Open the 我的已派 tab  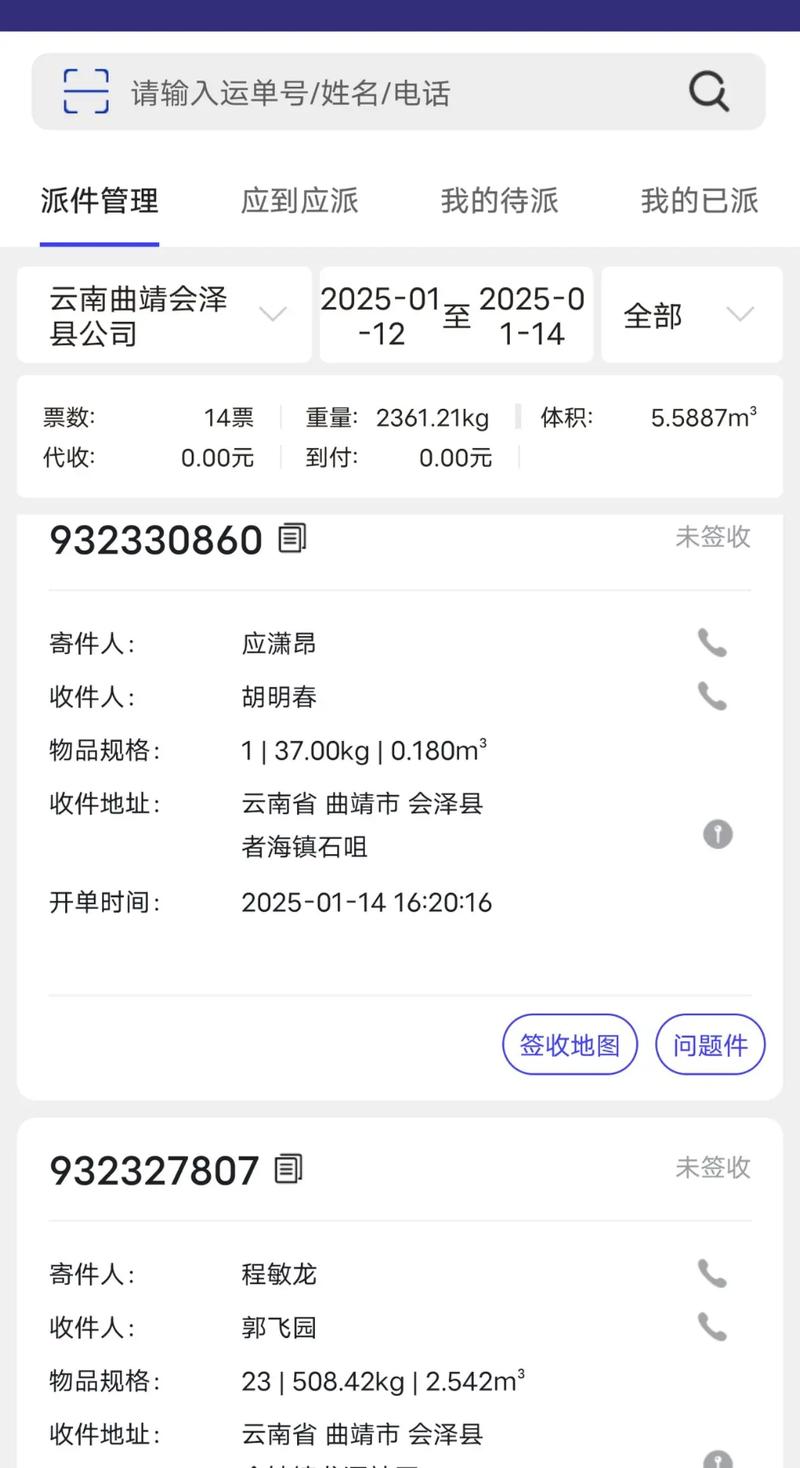(699, 201)
